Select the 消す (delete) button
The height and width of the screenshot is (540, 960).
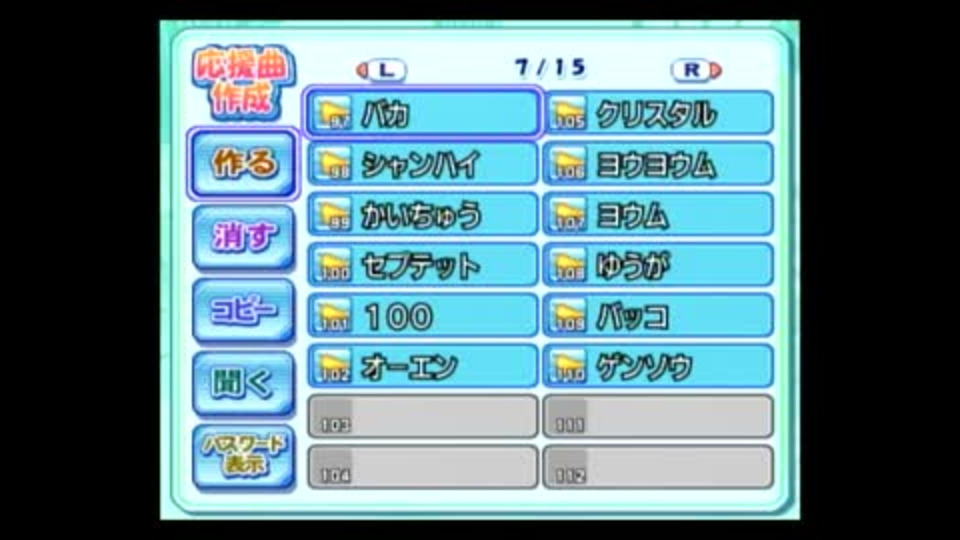click(x=243, y=237)
